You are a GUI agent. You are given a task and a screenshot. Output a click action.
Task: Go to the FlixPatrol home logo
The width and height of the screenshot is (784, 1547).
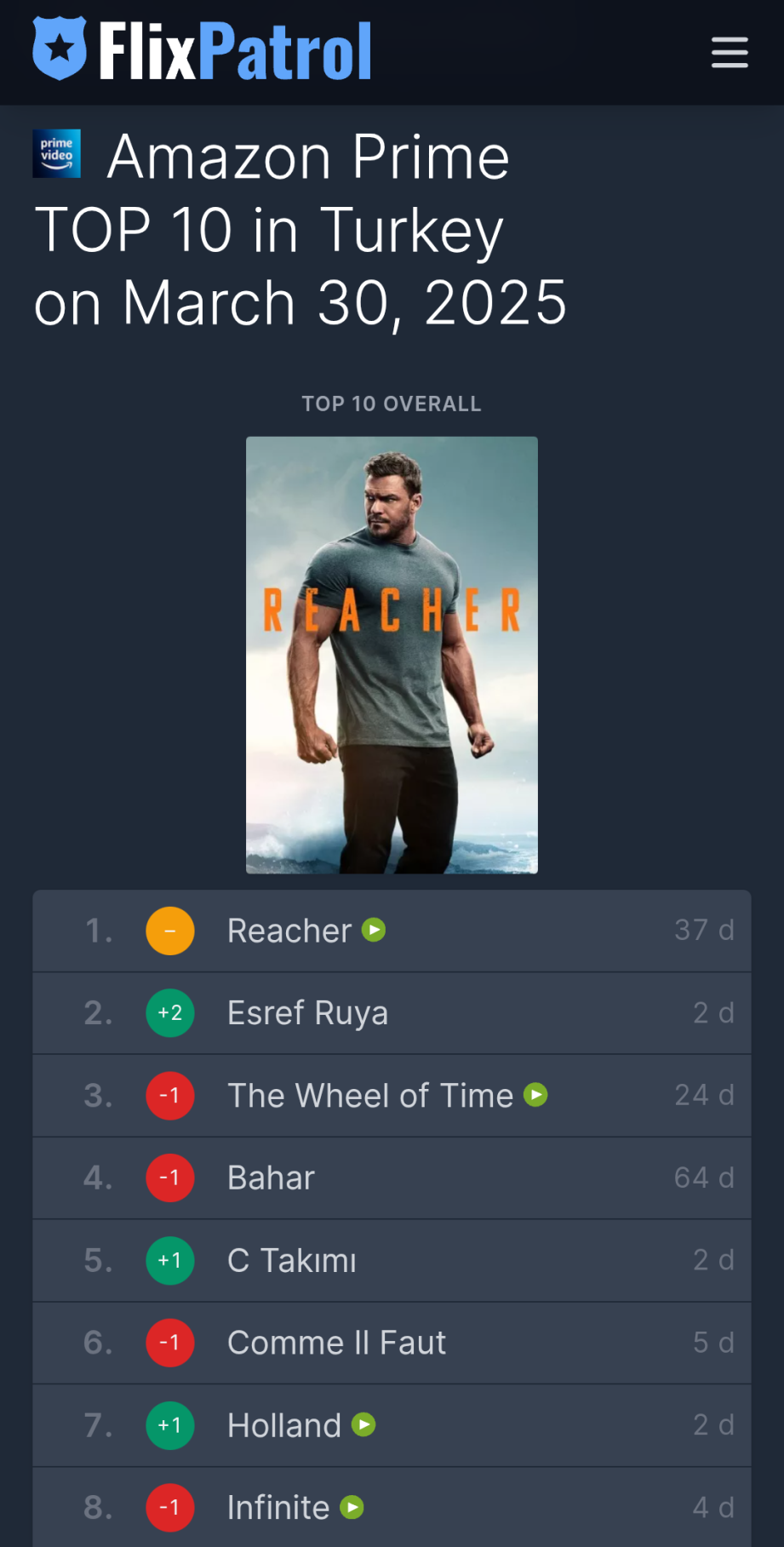point(202,50)
